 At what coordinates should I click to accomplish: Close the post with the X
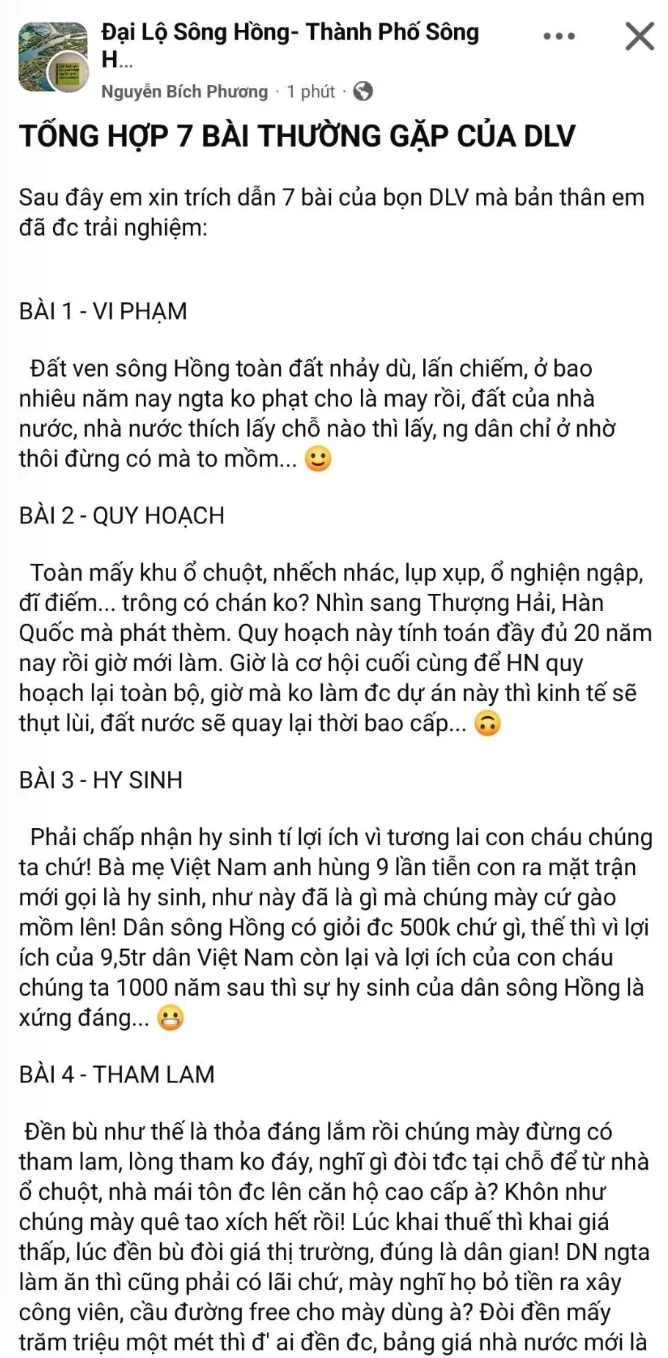[639, 36]
